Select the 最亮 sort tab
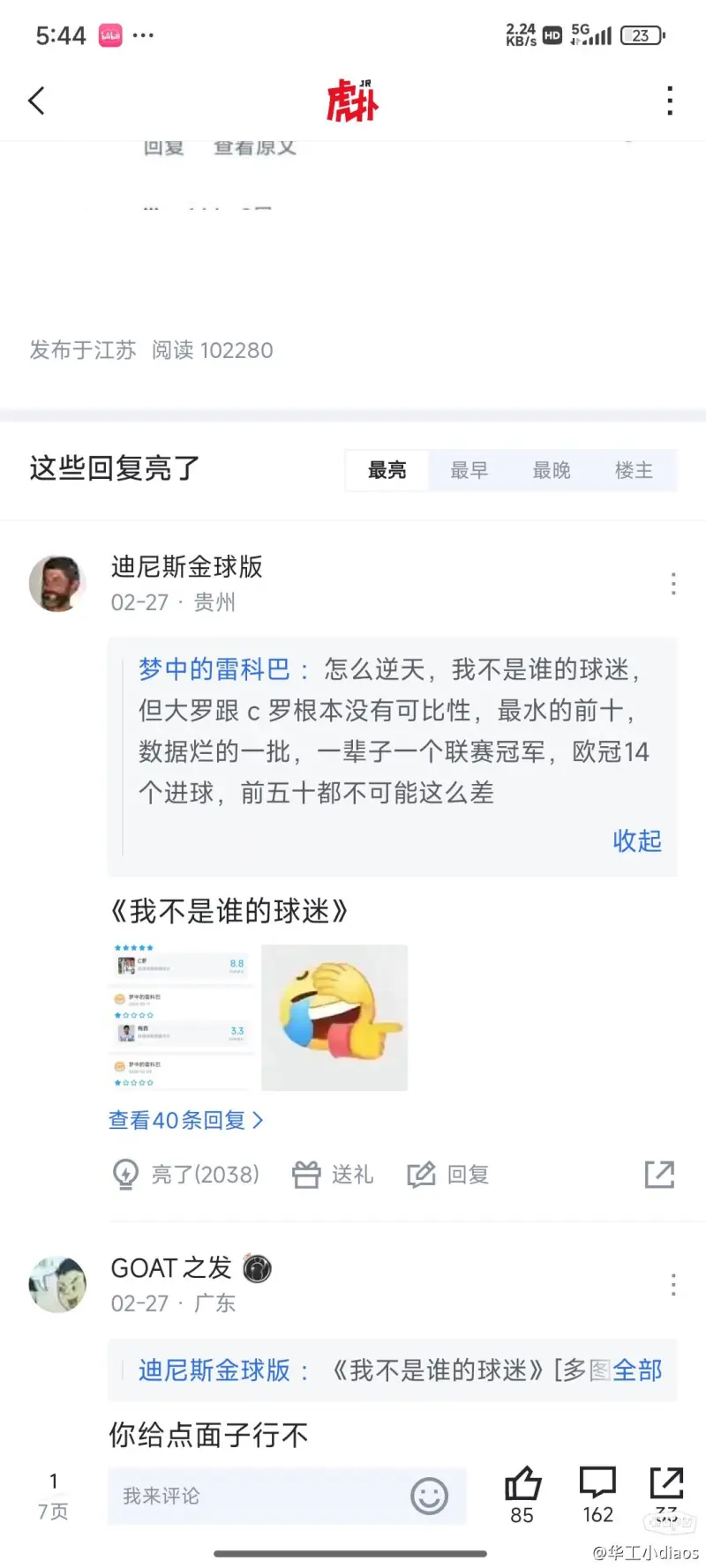Image resolution: width=706 pixels, height=1568 pixels. pos(387,470)
